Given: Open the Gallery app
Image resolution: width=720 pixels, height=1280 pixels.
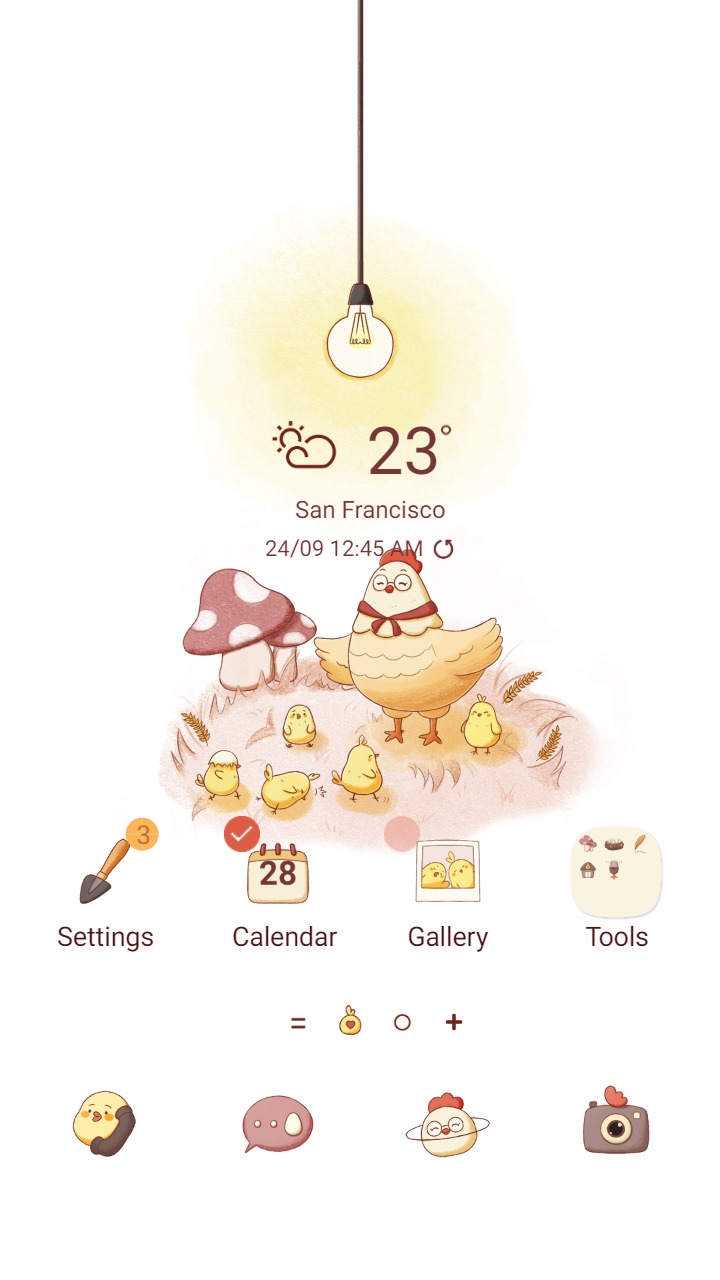Looking at the screenshot, I should (x=448, y=872).
